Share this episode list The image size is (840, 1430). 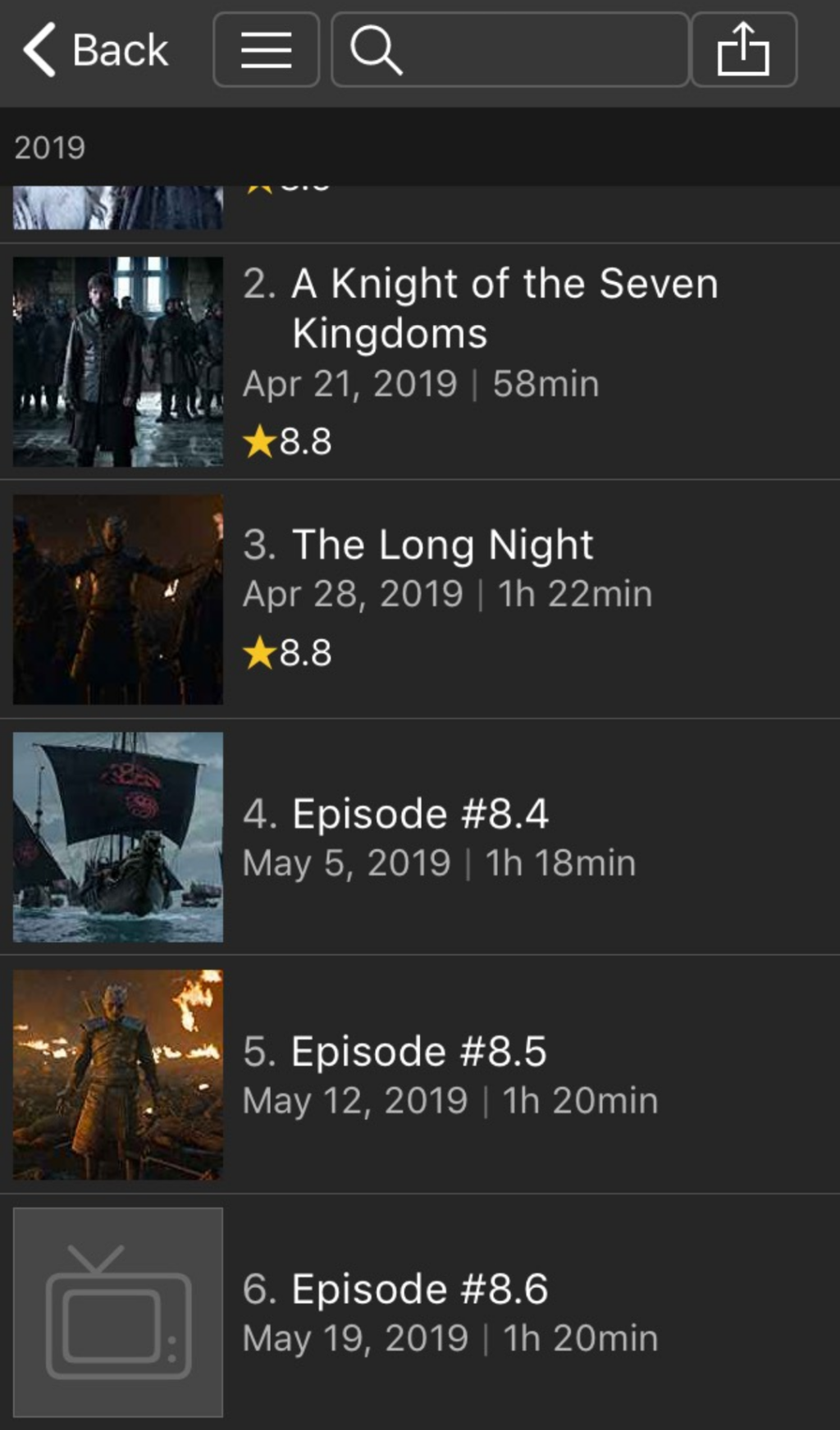point(743,50)
